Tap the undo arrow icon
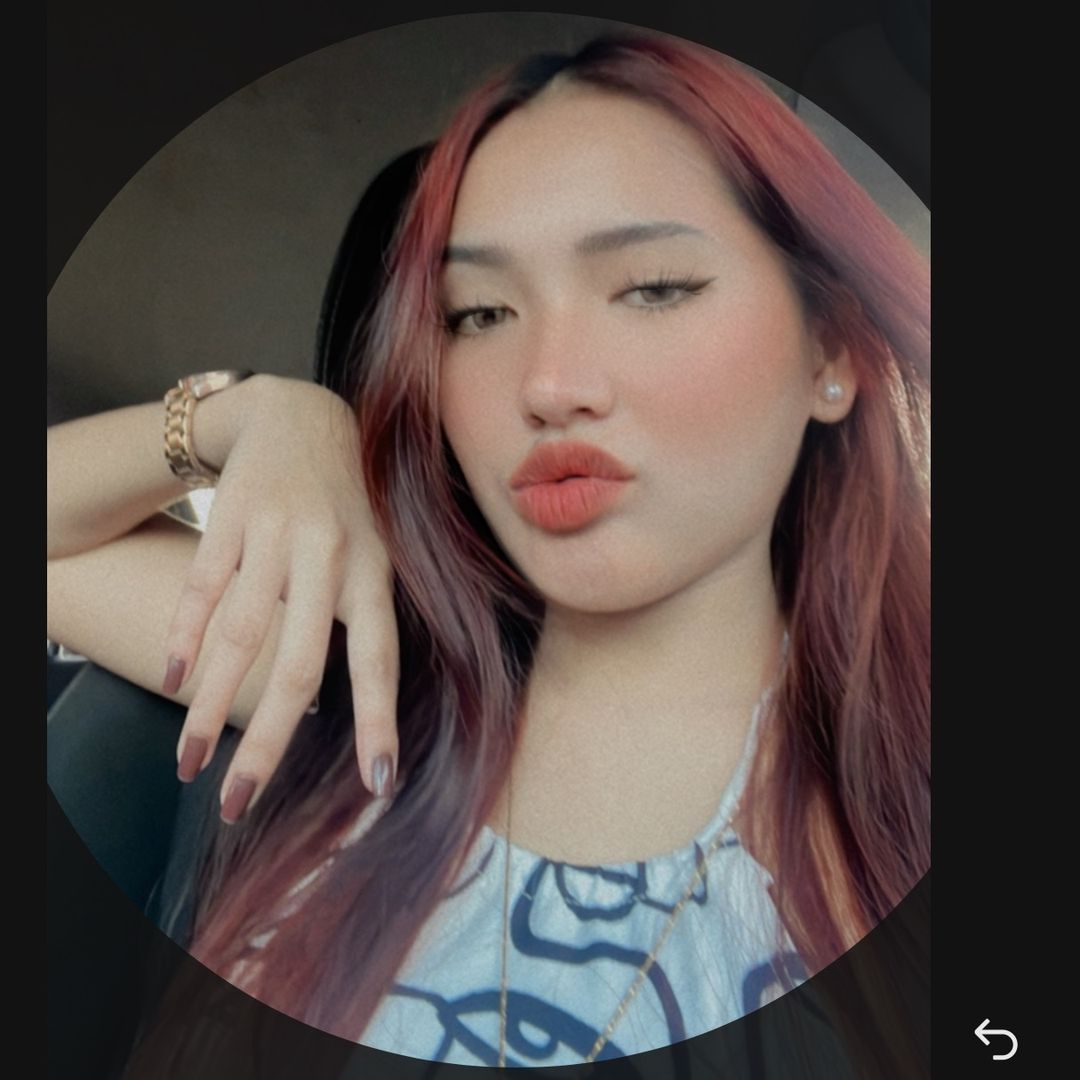Image resolution: width=1080 pixels, height=1080 pixels. (x=996, y=1039)
